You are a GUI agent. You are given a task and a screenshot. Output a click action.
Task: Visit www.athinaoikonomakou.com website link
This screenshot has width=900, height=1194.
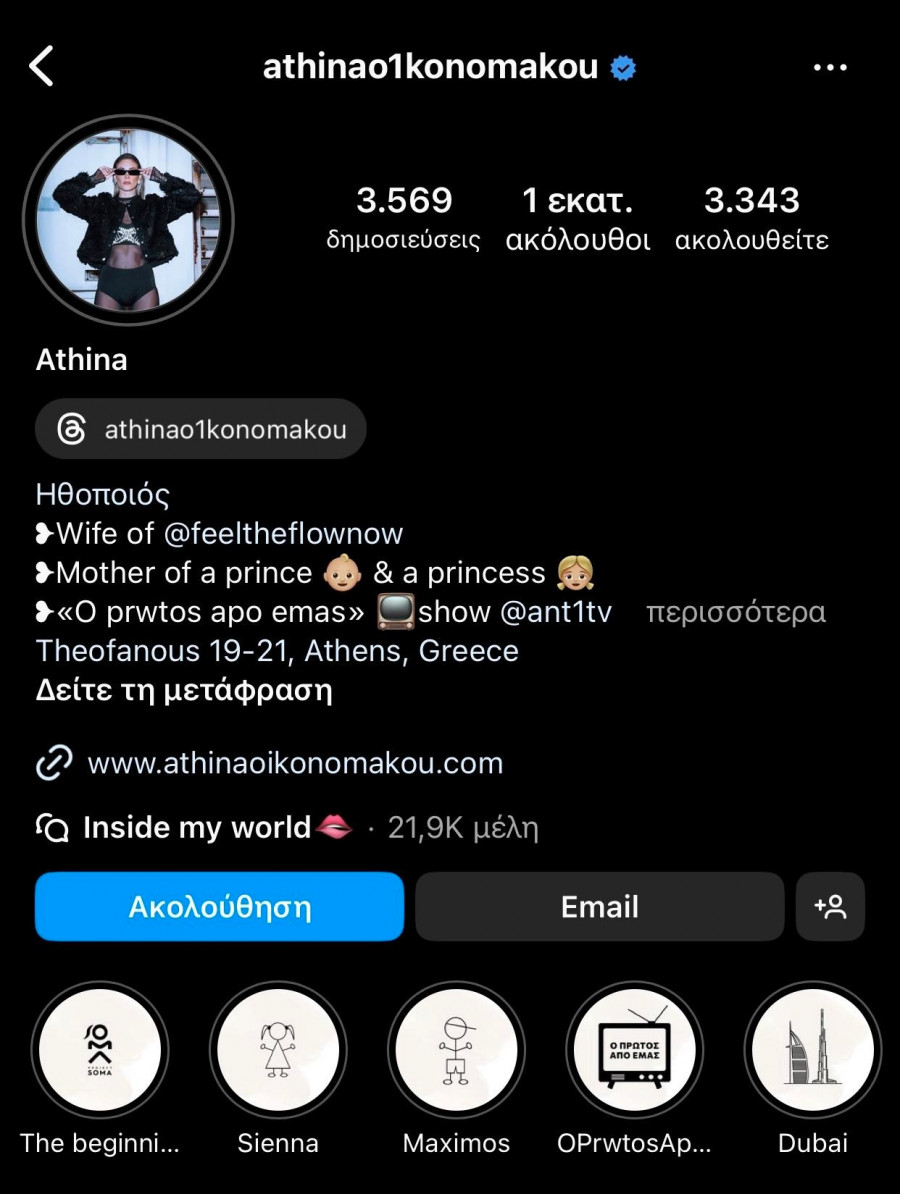click(x=295, y=764)
